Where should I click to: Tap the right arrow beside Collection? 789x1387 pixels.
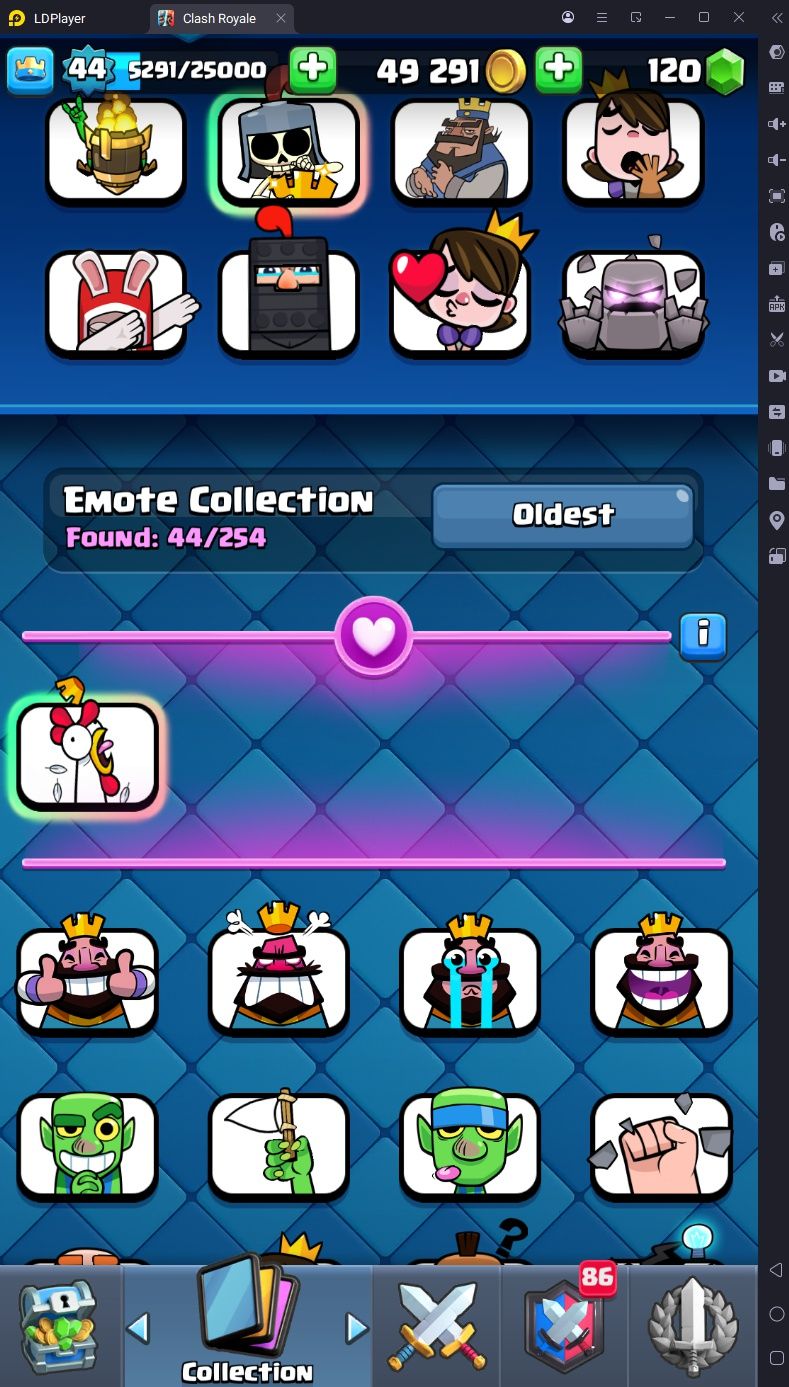pos(356,1328)
